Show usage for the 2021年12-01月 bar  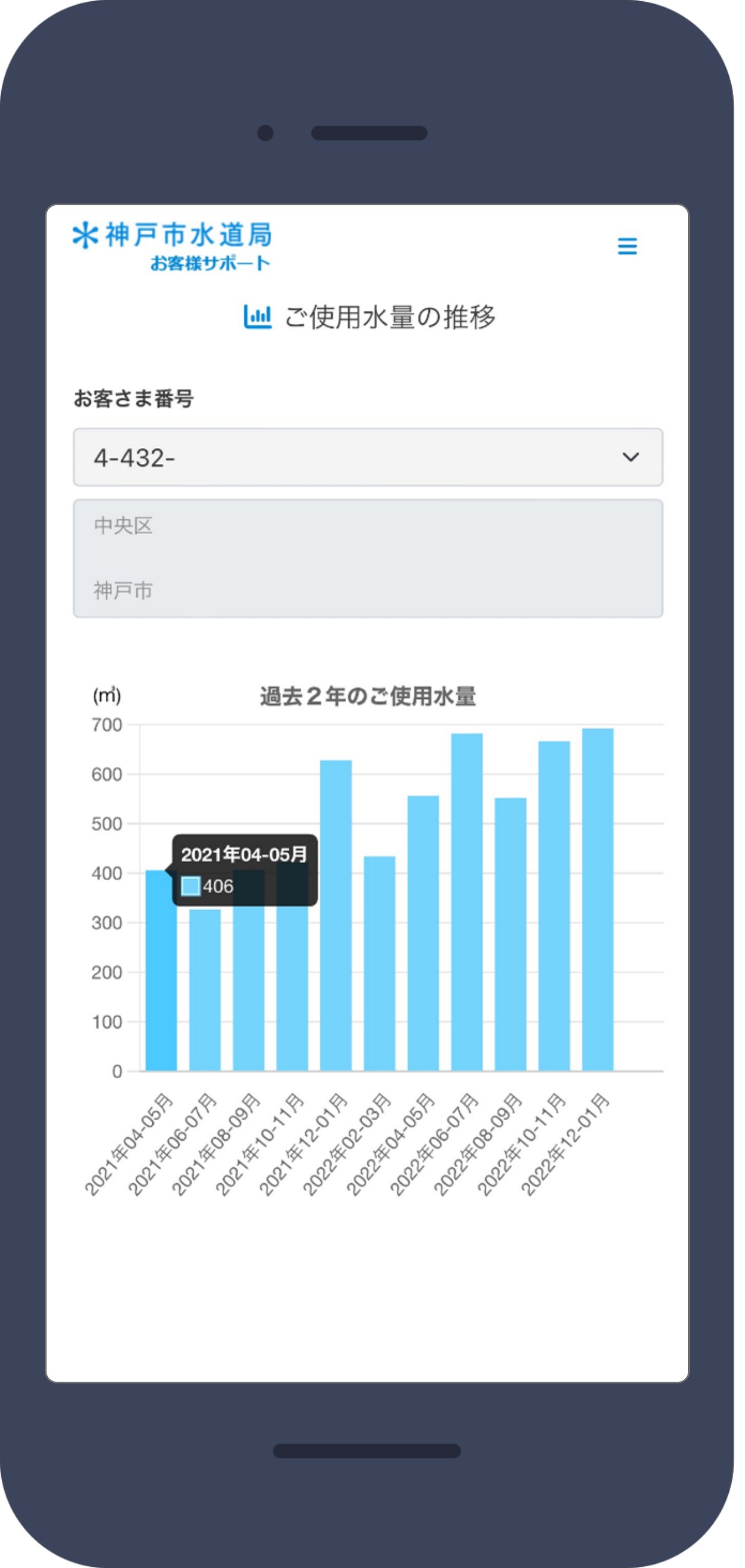(336, 915)
